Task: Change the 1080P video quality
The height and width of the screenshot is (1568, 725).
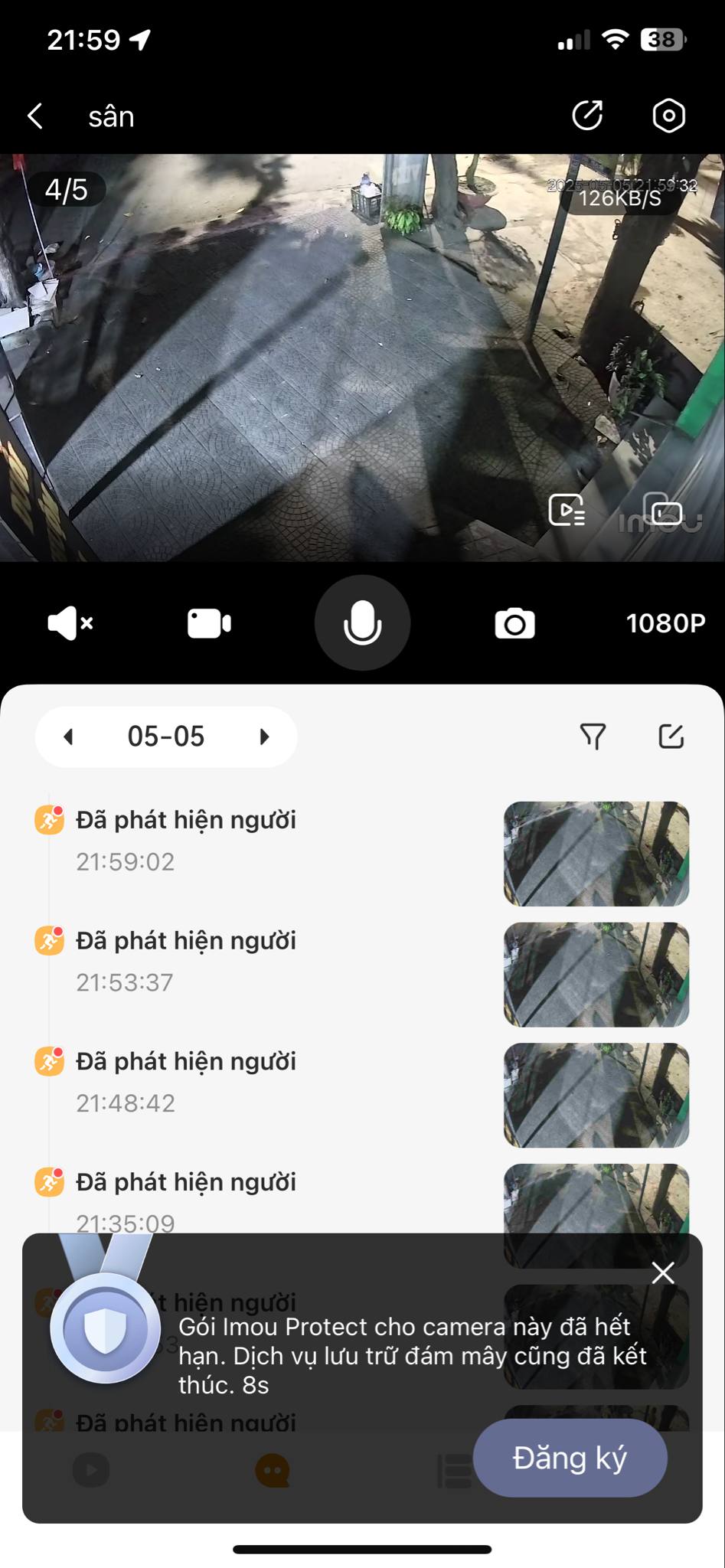Action: tap(665, 624)
